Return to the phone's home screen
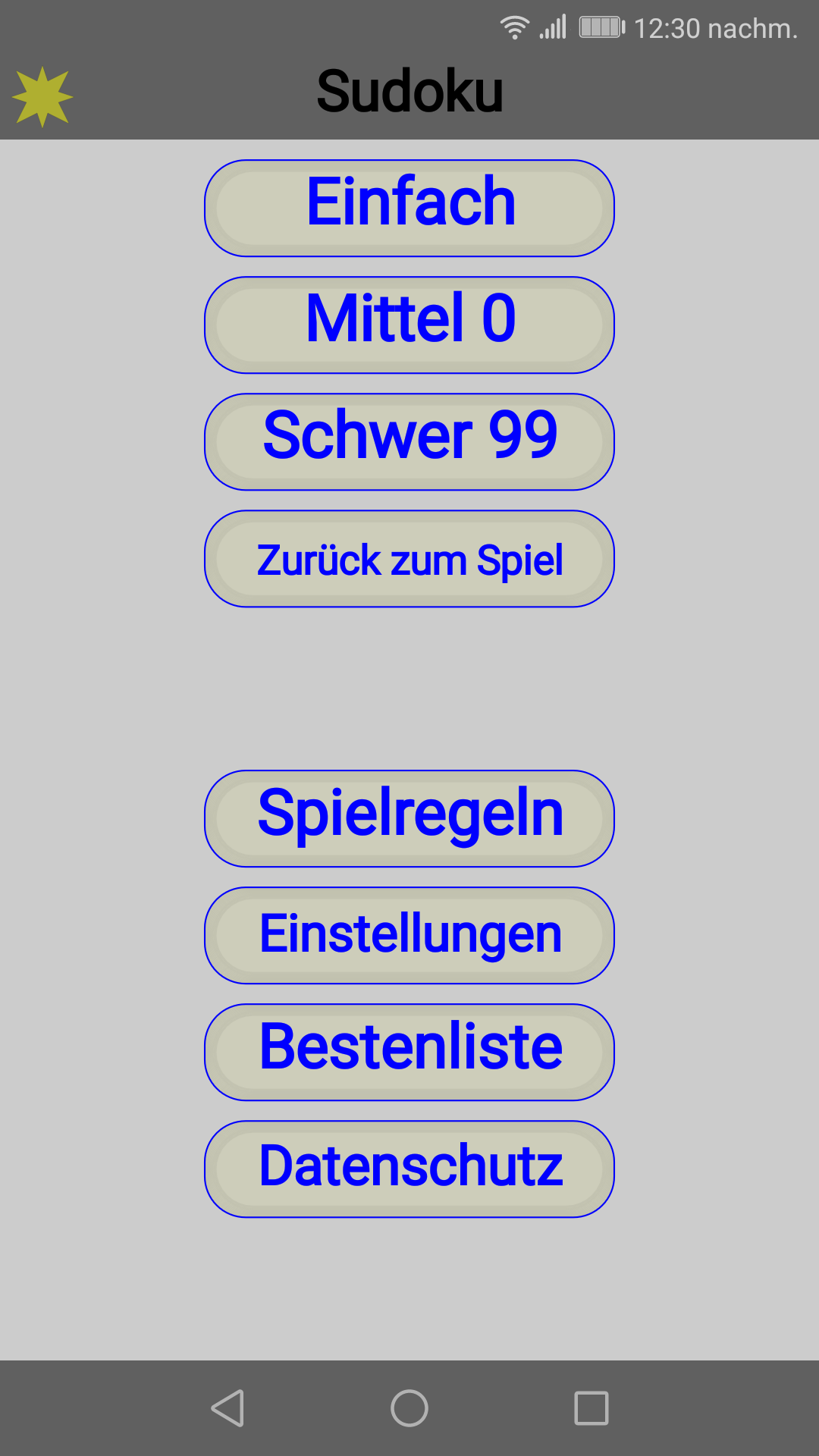819x1456 pixels. coord(409,1408)
